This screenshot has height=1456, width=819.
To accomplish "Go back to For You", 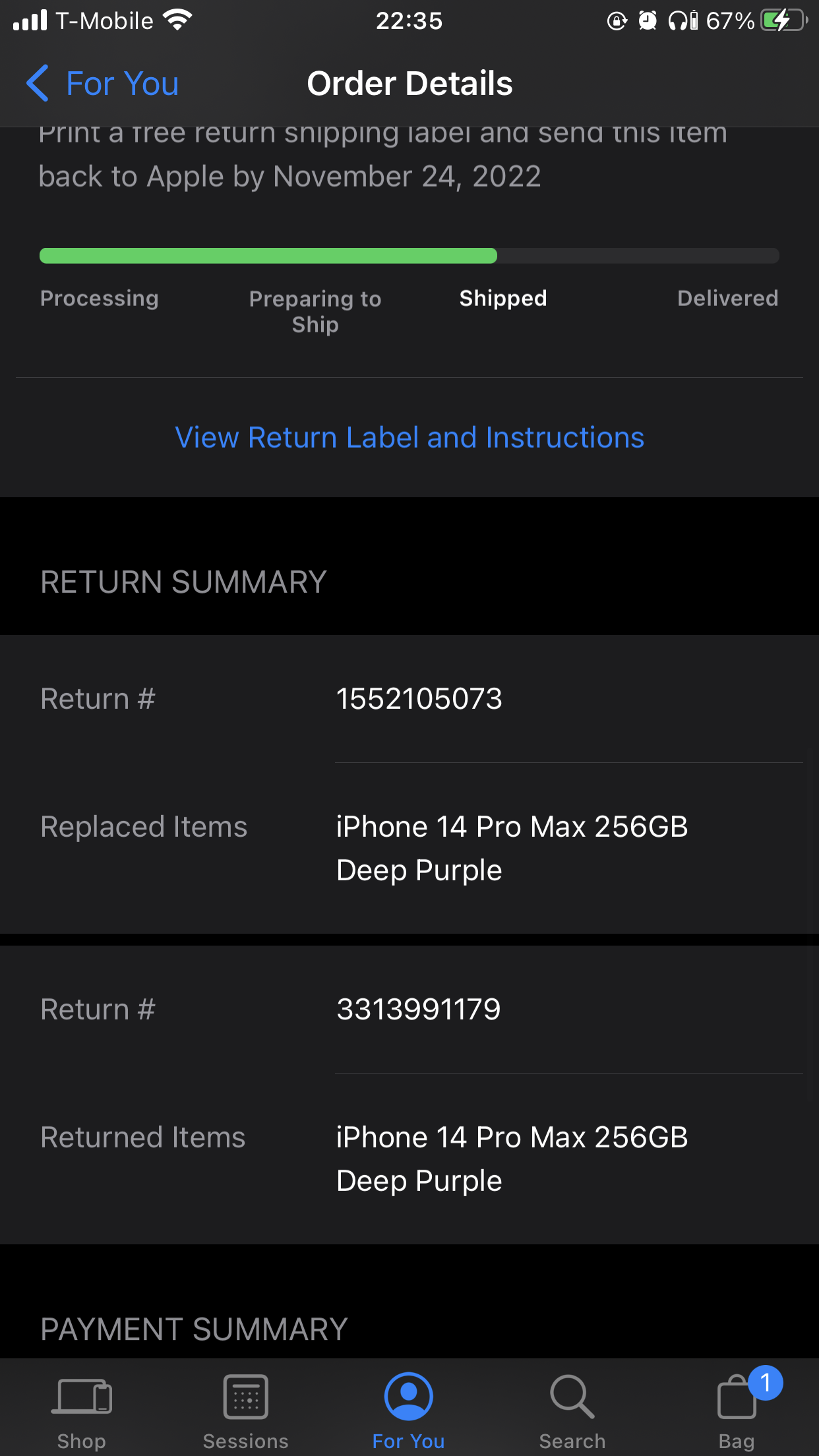I will [x=102, y=84].
